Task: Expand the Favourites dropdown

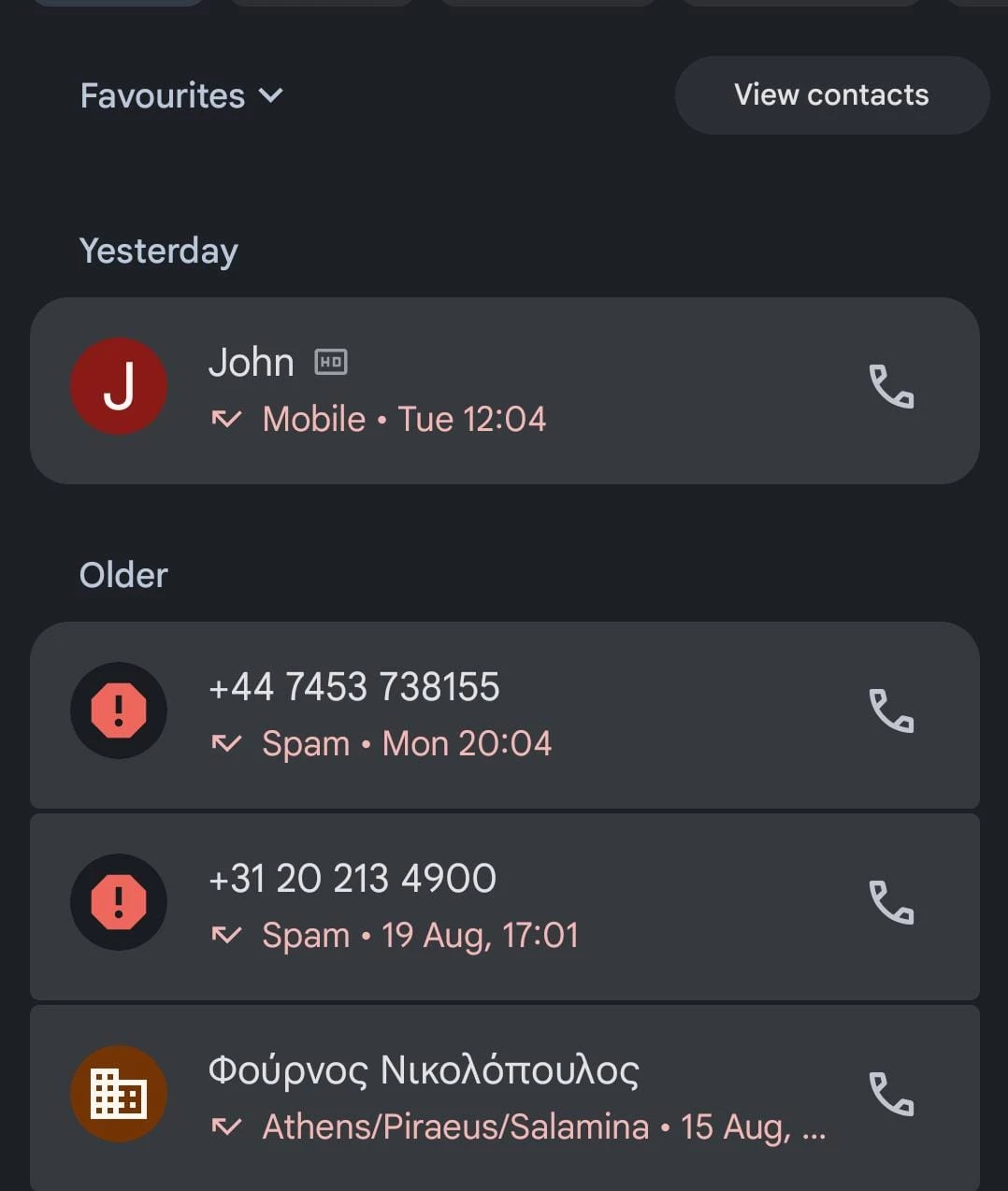Action: point(181,95)
